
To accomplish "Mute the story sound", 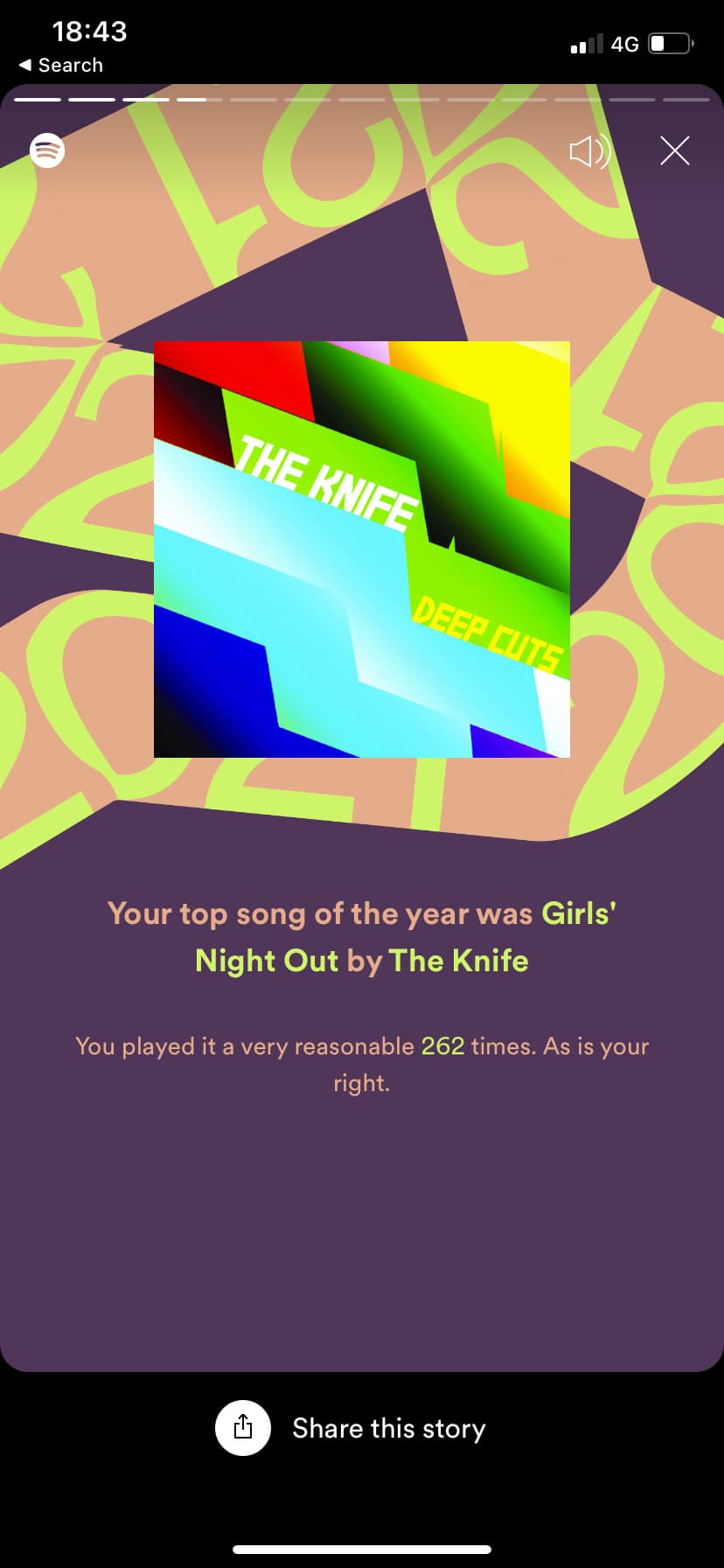I will click(x=589, y=151).
